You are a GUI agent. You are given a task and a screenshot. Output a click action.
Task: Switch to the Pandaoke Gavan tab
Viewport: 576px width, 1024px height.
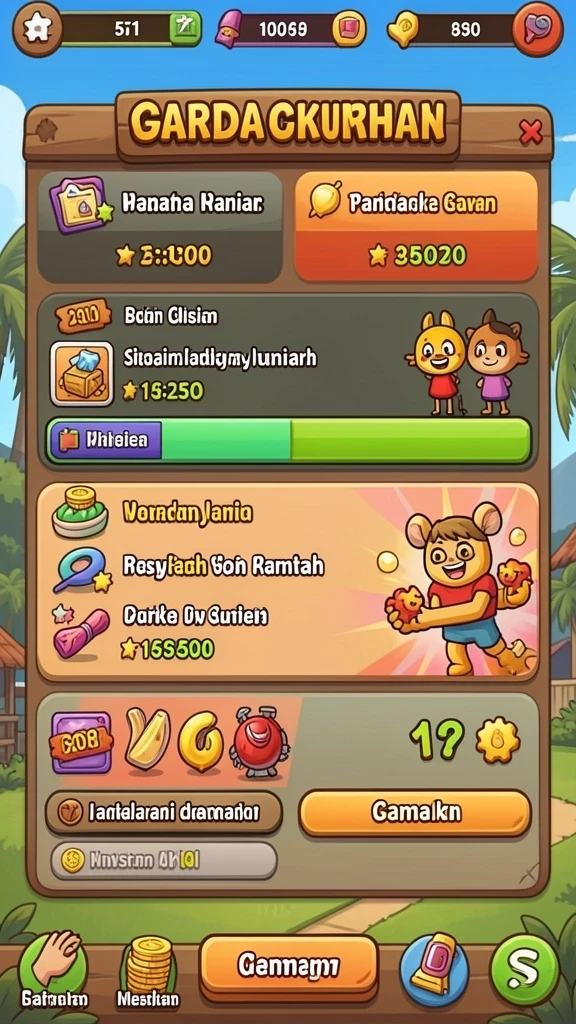tap(417, 227)
